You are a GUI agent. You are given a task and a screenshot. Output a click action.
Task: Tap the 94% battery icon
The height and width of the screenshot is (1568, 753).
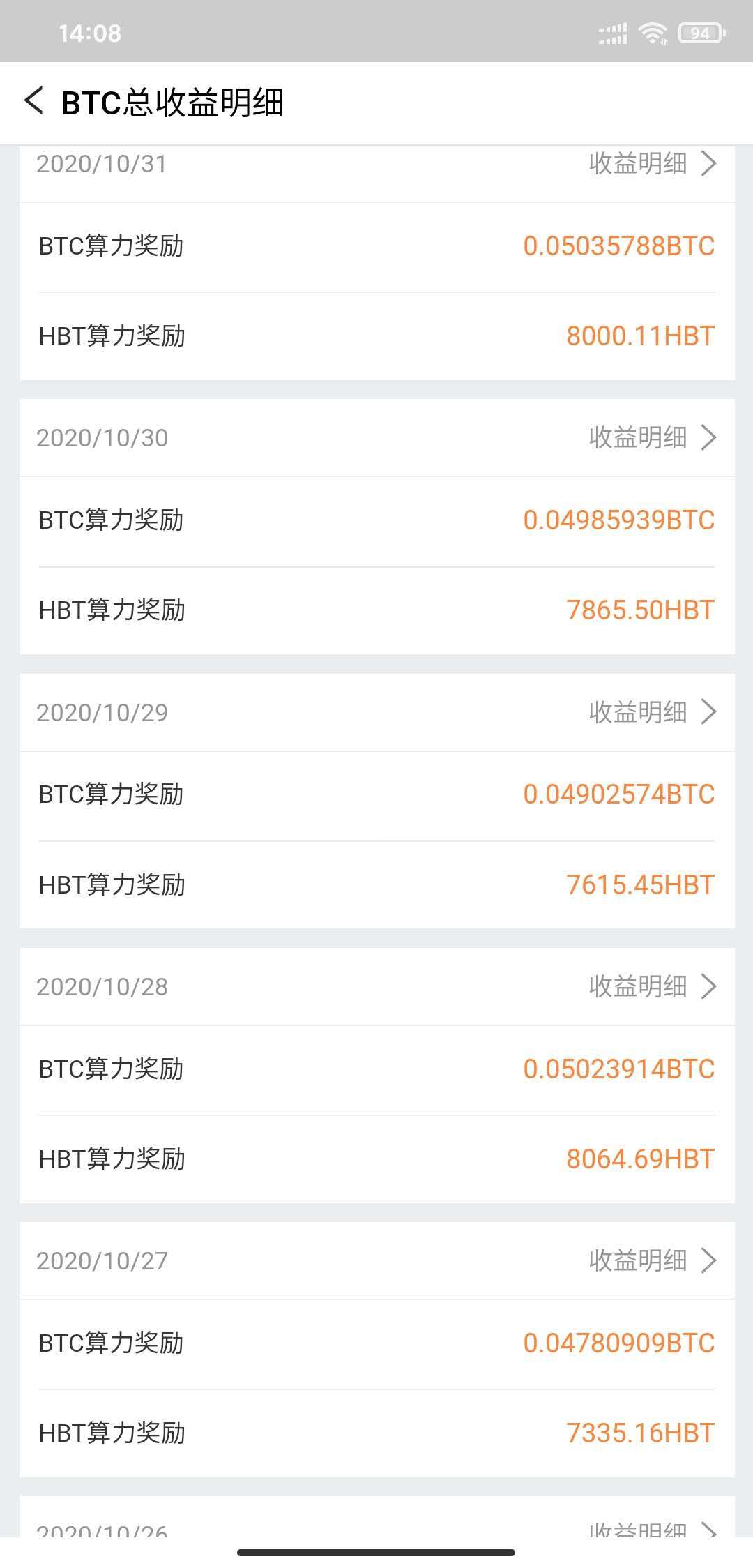pos(699,31)
